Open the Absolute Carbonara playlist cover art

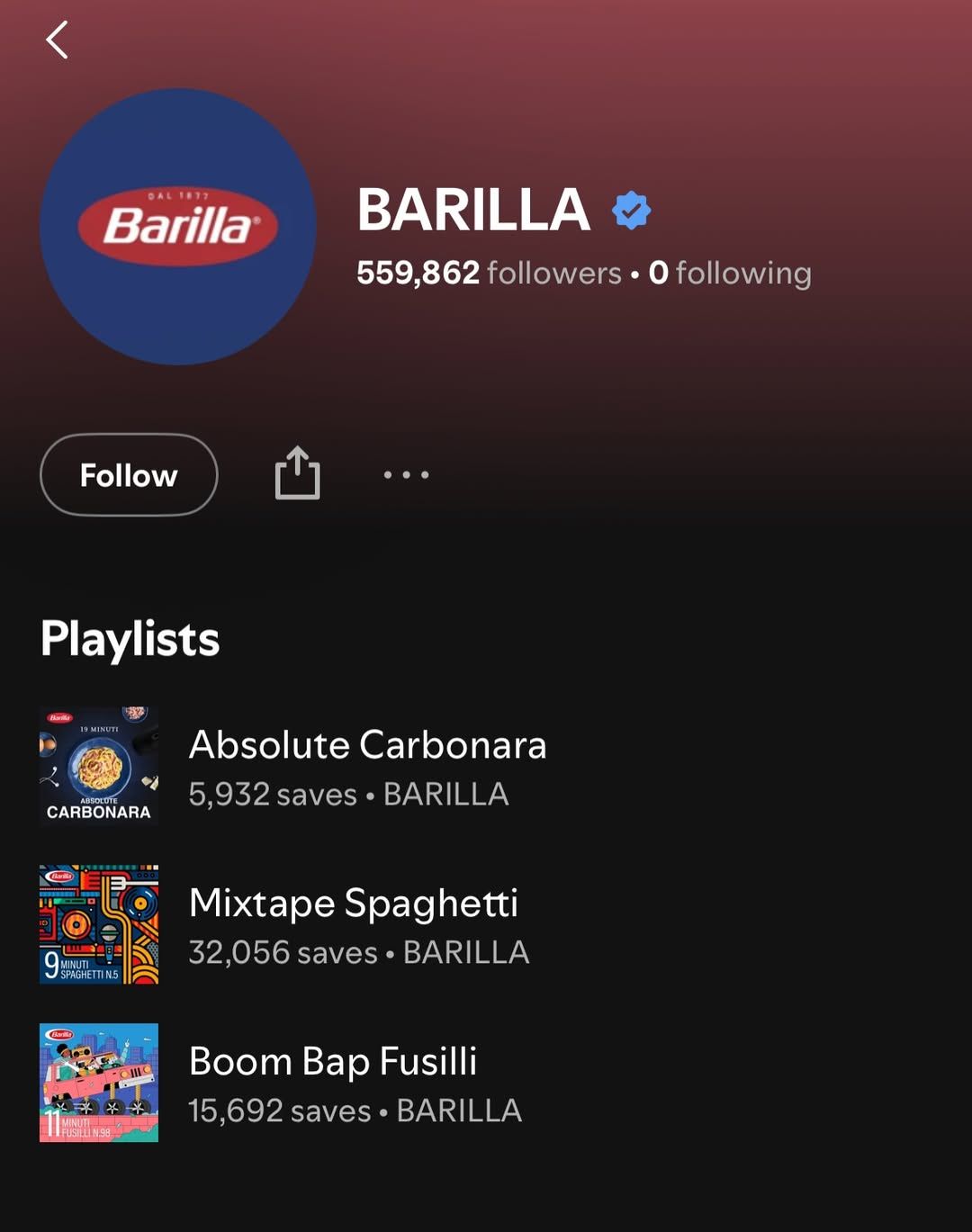coord(99,764)
